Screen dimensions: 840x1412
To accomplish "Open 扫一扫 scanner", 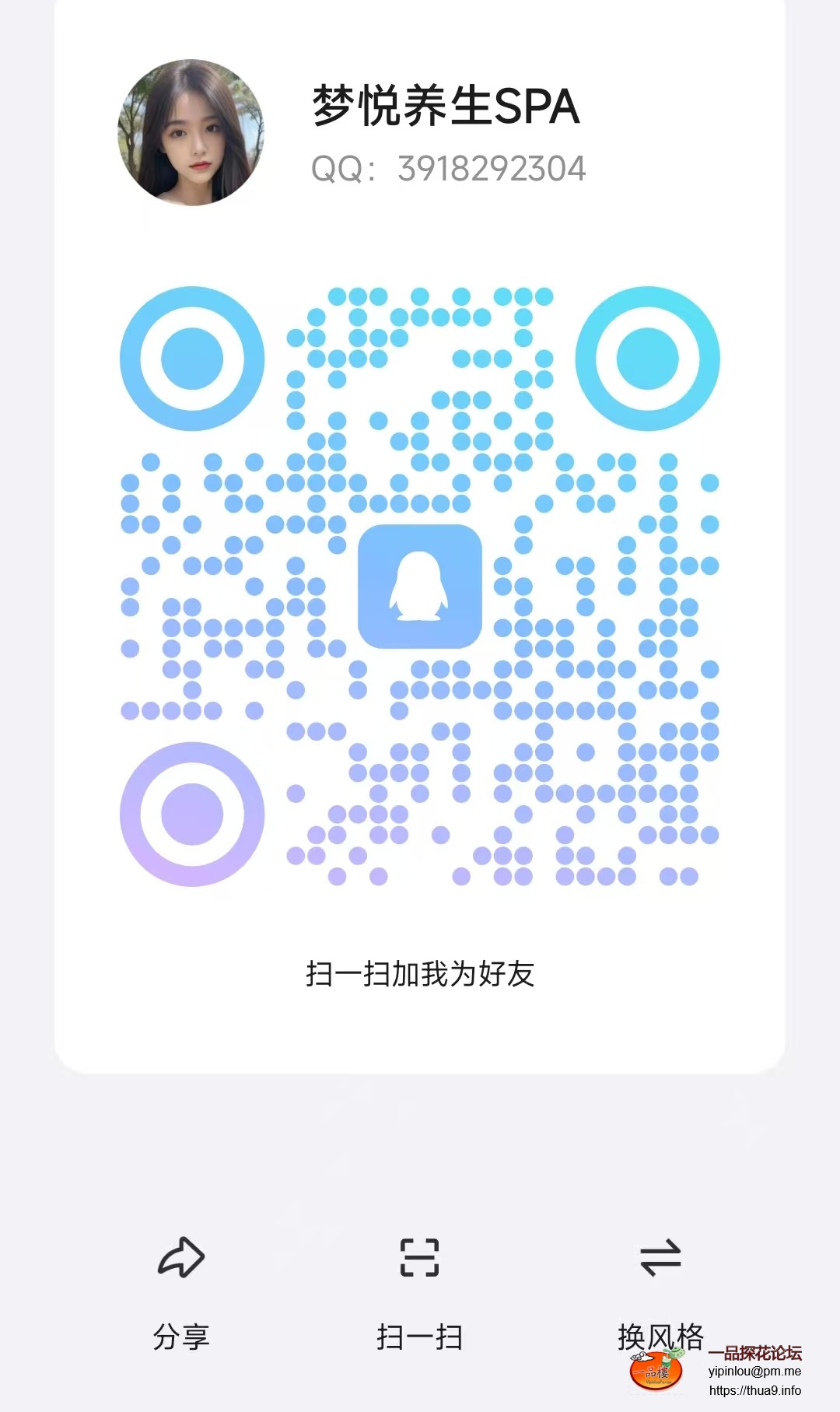I will (419, 1290).
